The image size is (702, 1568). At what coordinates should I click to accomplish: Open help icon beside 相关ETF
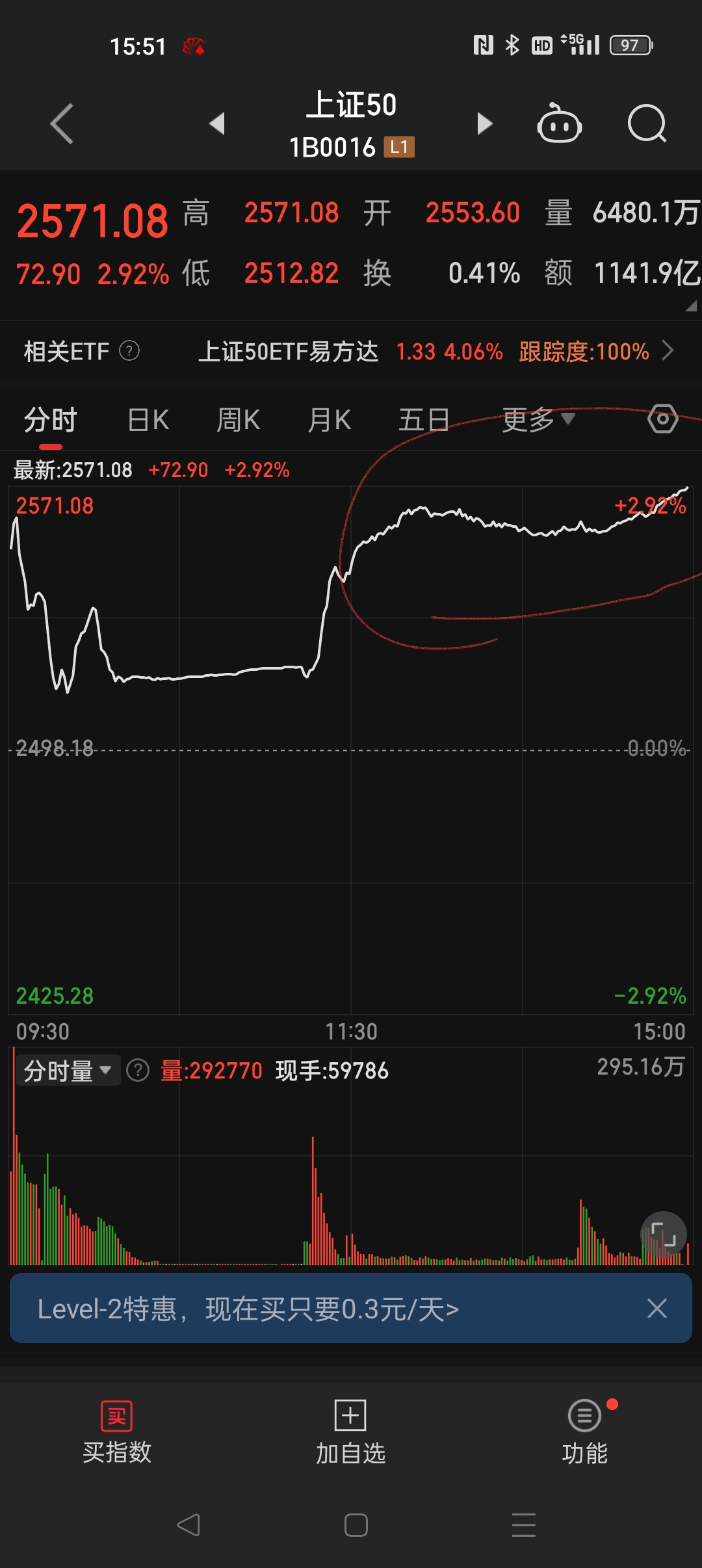[130, 351]
